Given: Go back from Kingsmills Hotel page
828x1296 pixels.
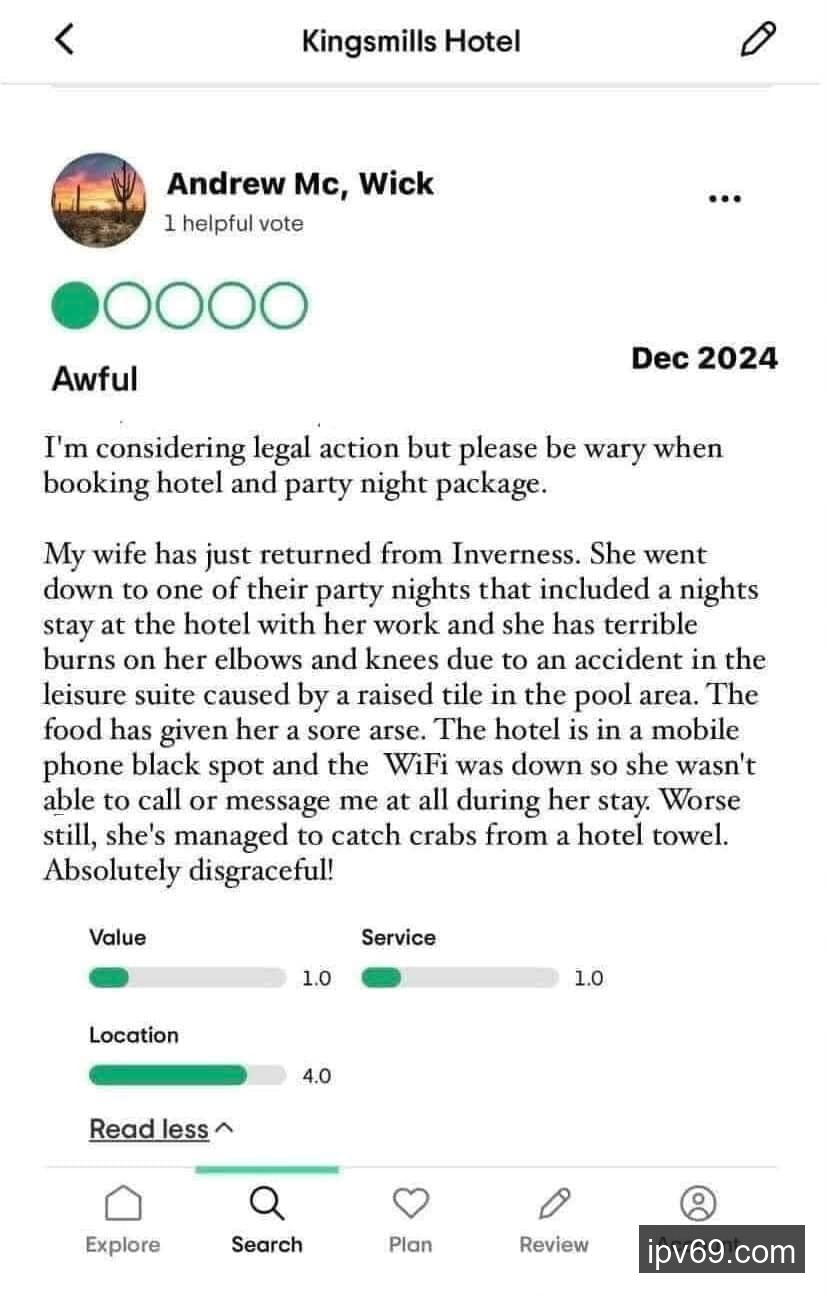Looking at the screenshot, I should 65,41.
